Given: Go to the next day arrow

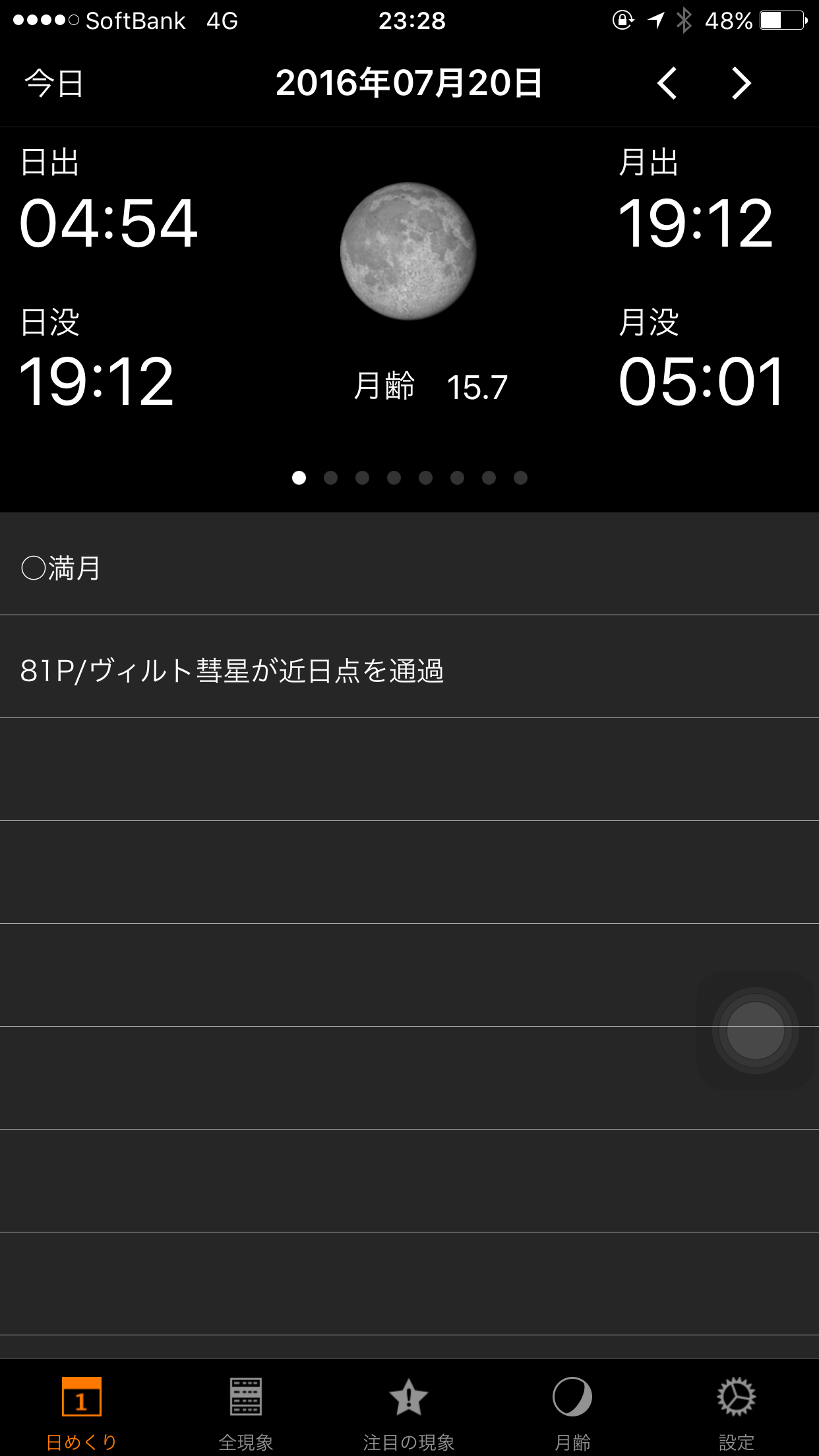Looking at the screenshot, I should click(741, 84).
